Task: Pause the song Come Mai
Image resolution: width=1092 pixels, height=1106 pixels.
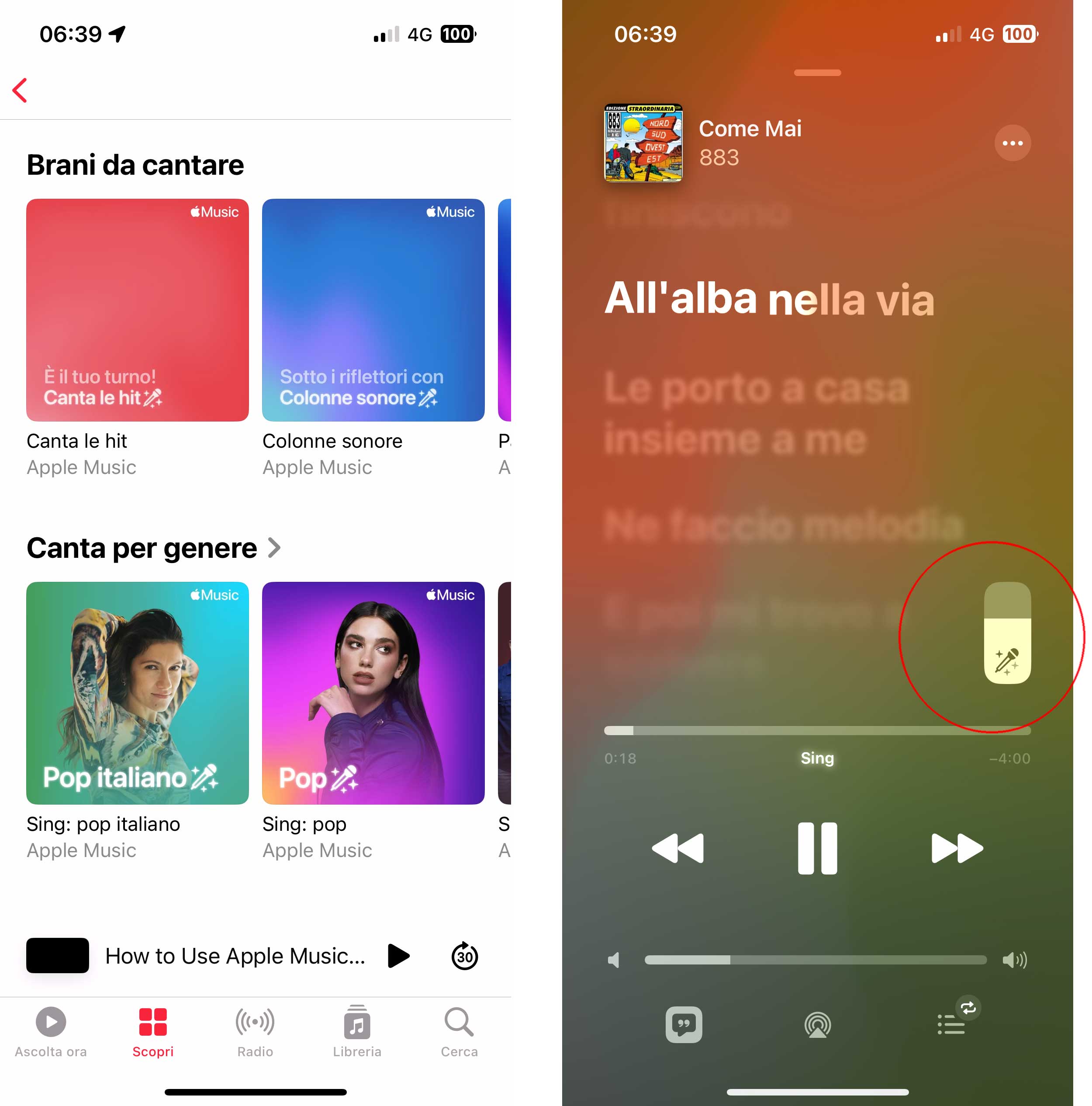Action: 817,848
